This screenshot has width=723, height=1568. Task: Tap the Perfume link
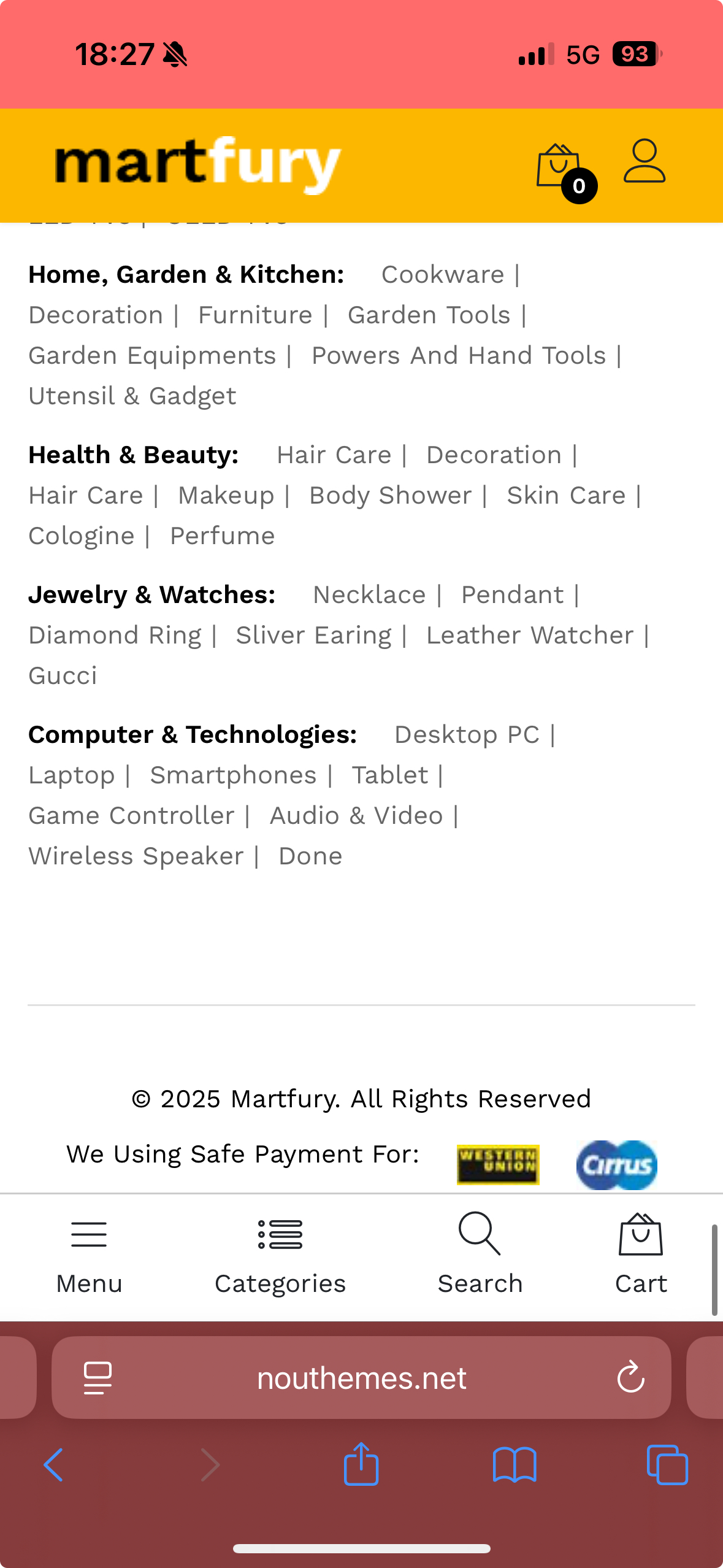point(223,536)
